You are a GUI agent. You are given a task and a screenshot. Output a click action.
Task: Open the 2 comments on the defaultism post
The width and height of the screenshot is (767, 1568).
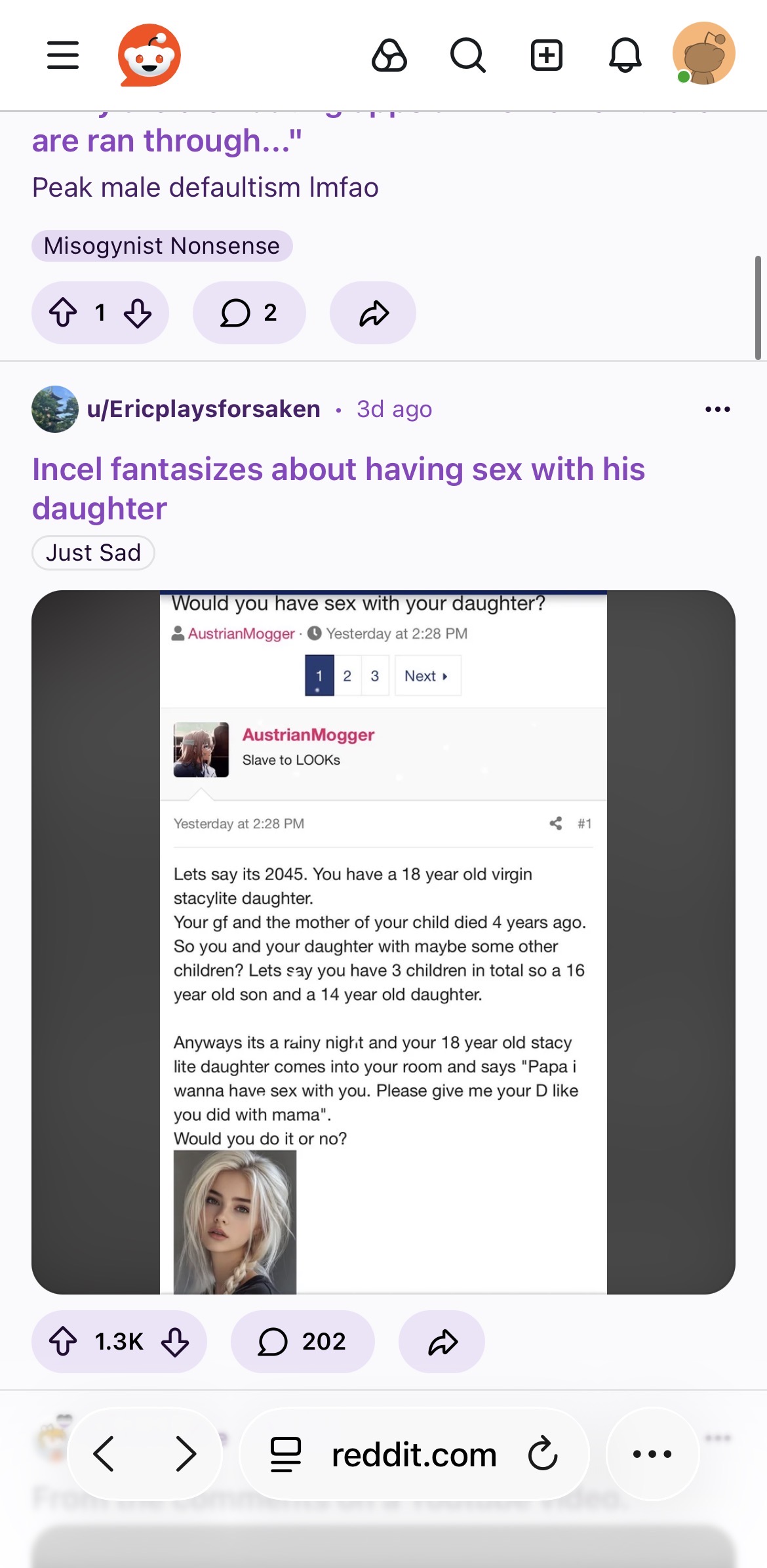(x=249, y=313)
